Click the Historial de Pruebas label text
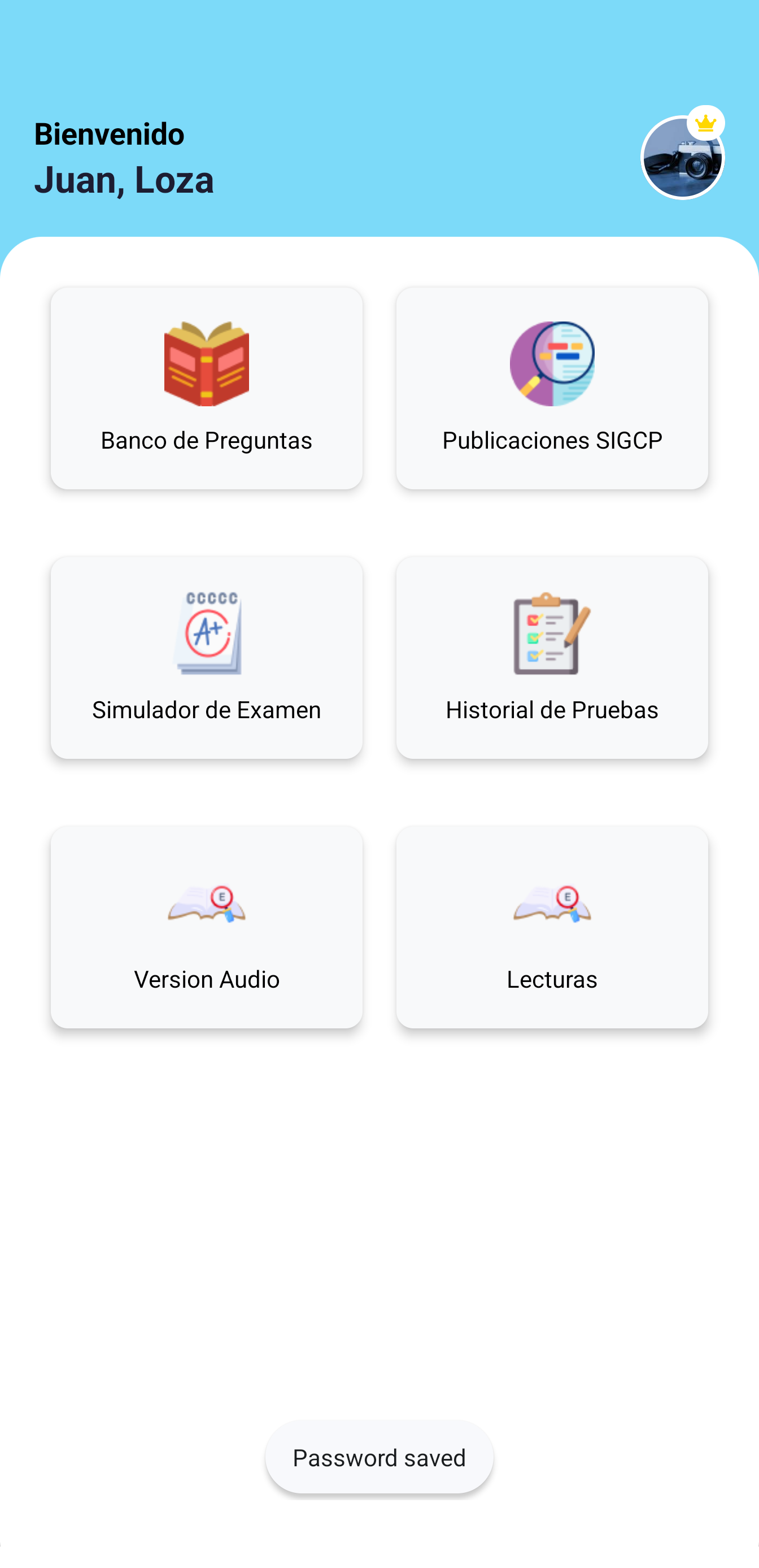 [x=551, y=709]
